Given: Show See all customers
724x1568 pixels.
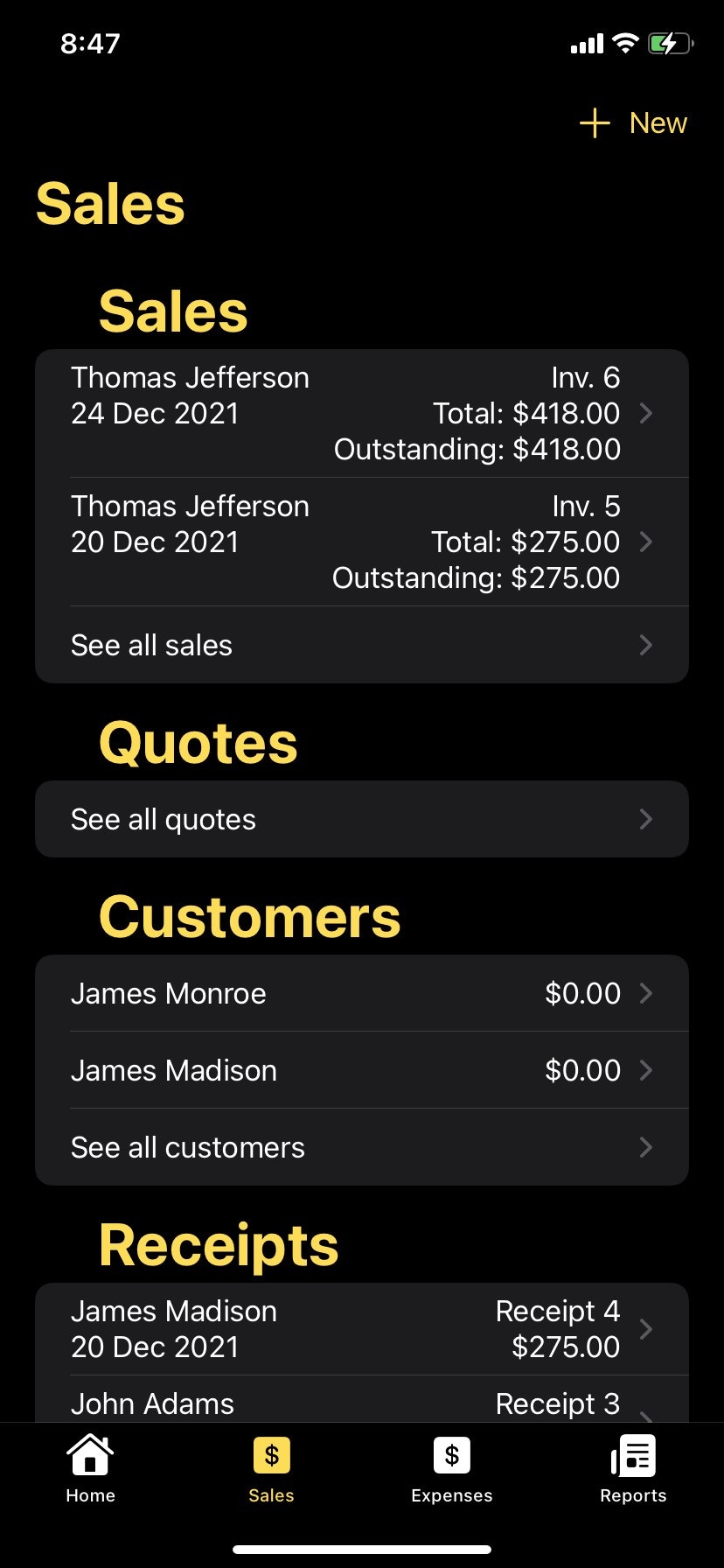Looking at the screenshot, I should [361, 1148].
